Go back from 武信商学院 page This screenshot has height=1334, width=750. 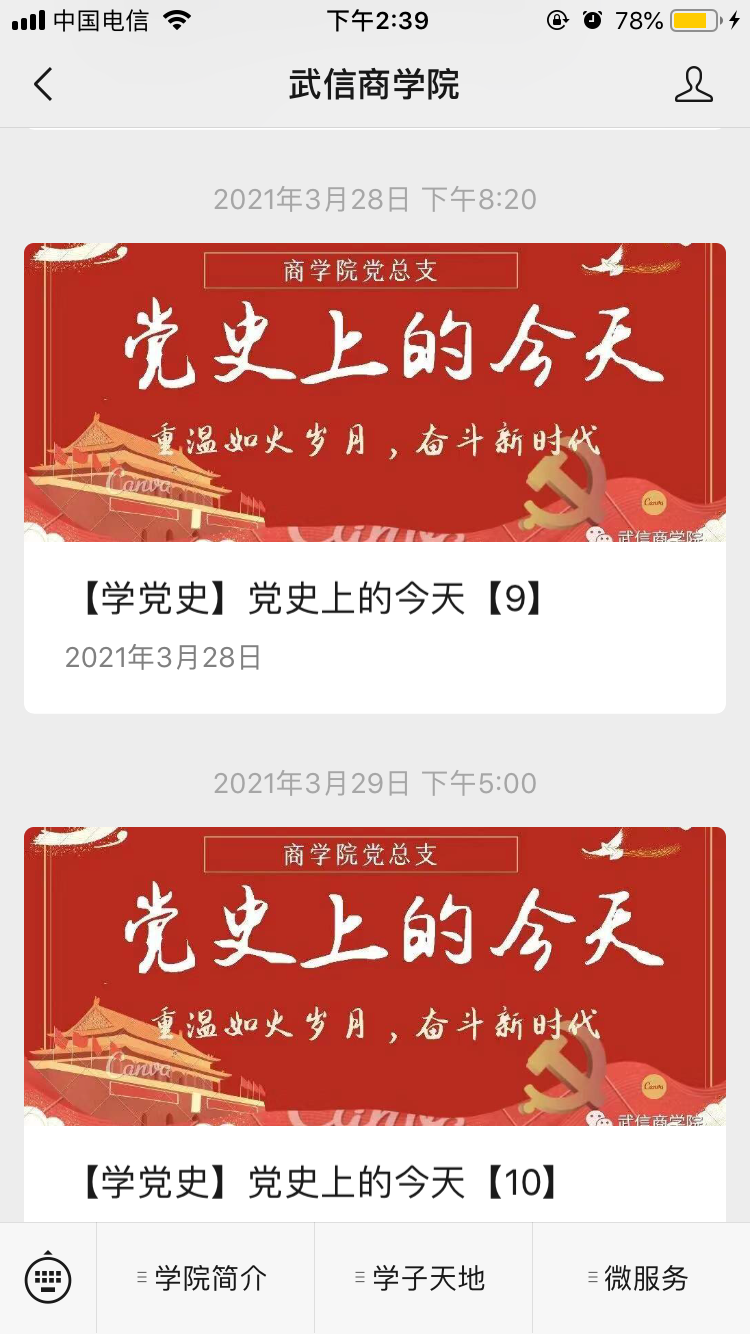(x=43, y=85)
